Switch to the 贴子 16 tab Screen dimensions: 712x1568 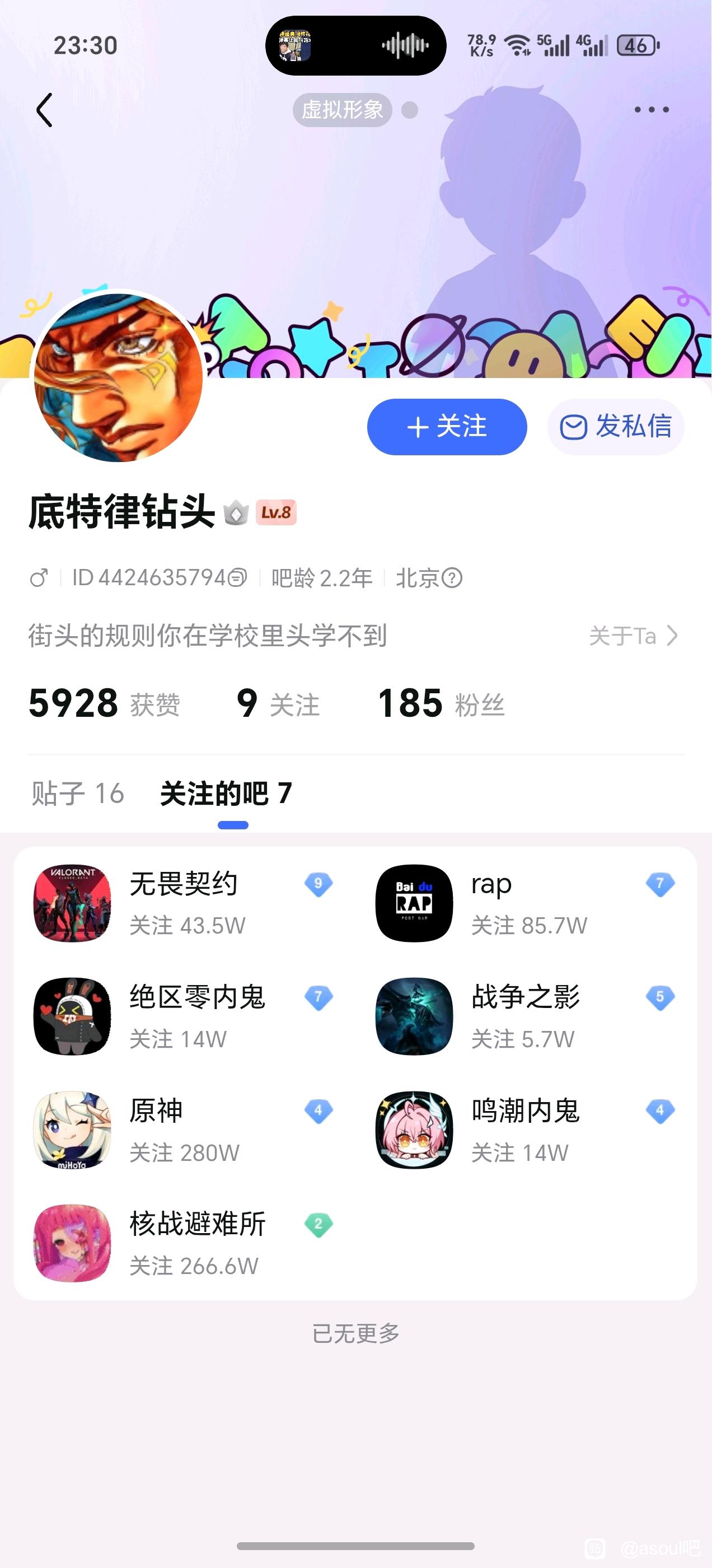(78, 794)
